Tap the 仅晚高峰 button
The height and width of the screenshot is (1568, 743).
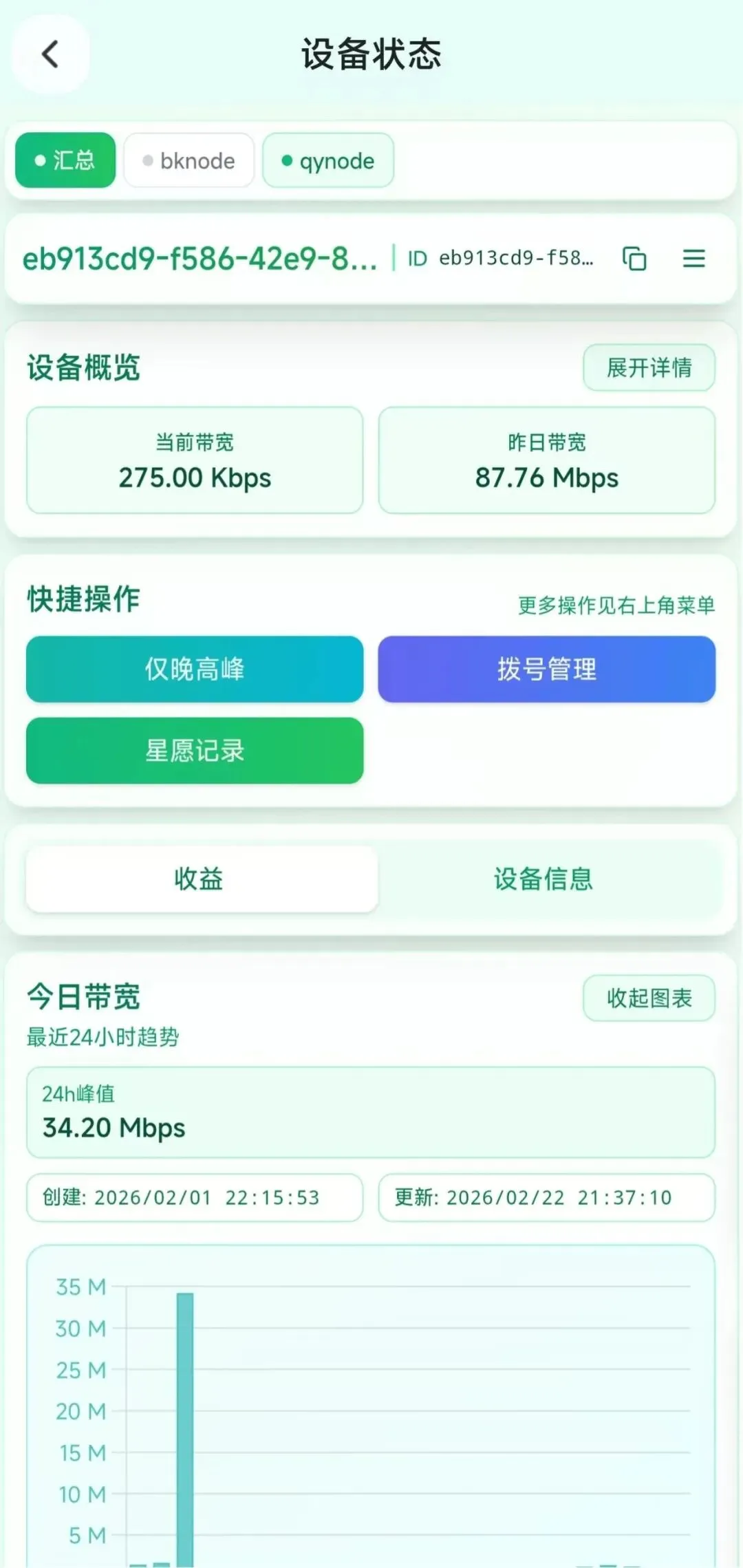pos(195,669)
